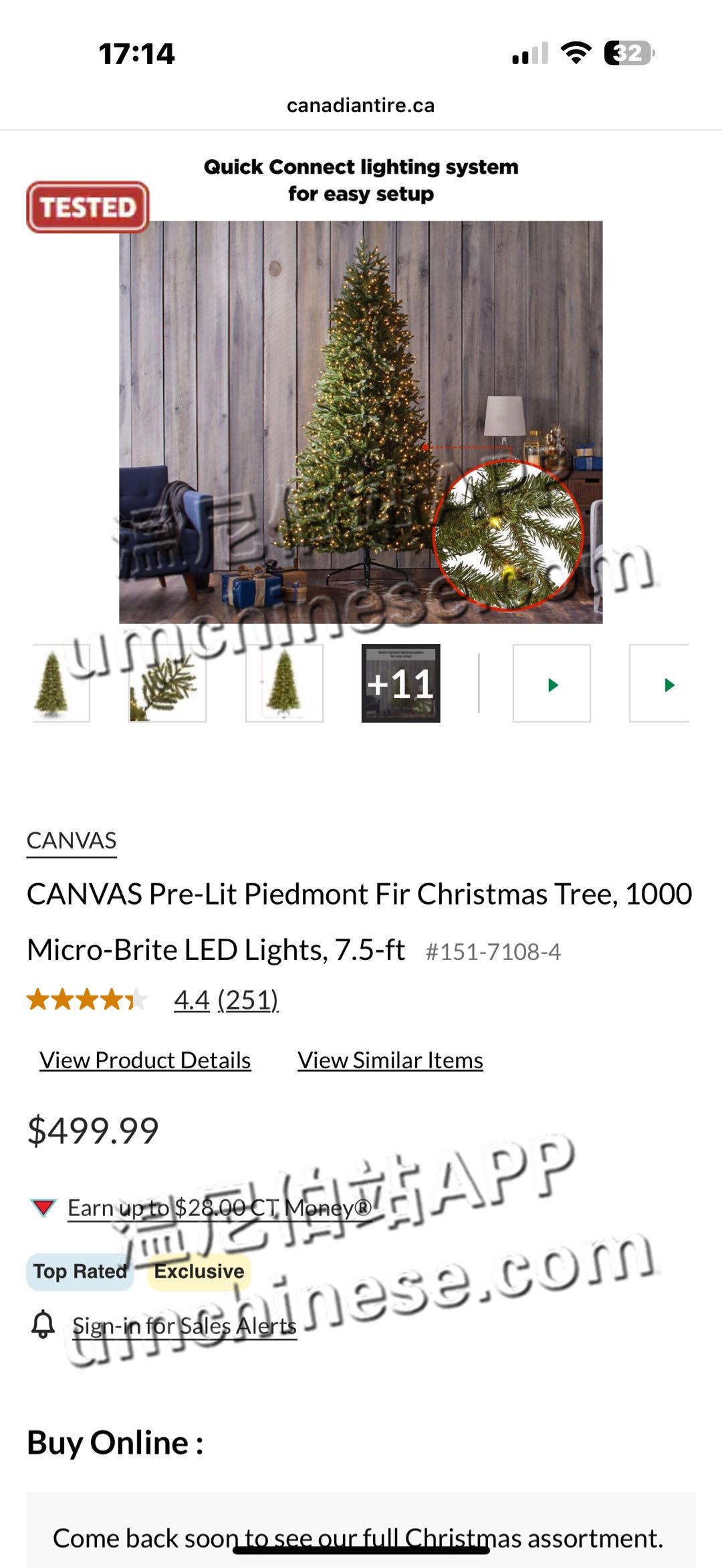Screen dimensions: 722x1568
Task: Tap the canadiantire.ca address bar
Action: 361,106
